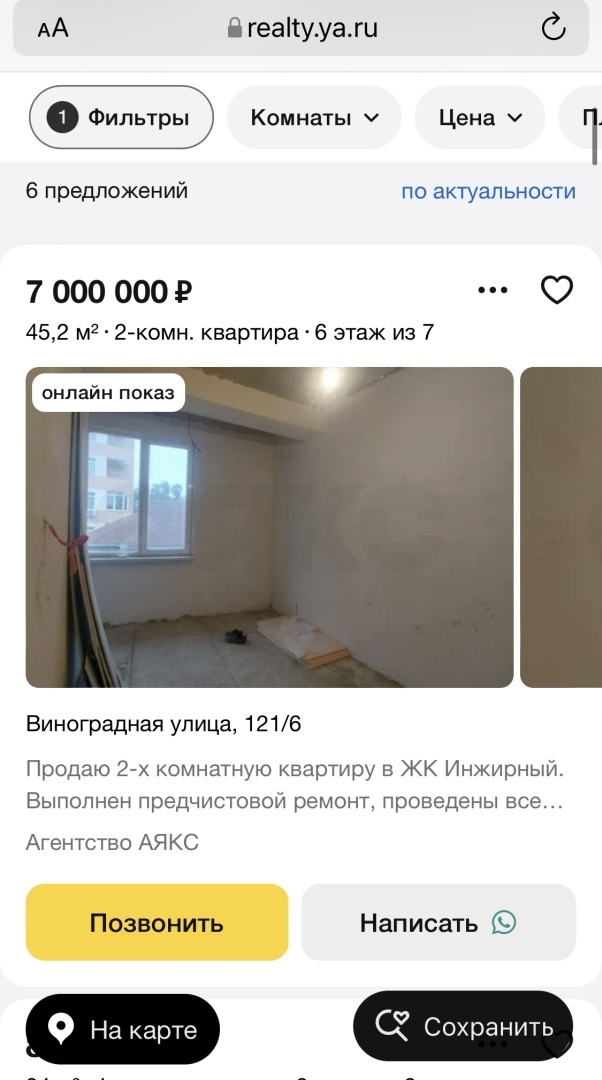Tap the realty.ya.ru address bar
The height and width of the screenshot is (1080, 602).
click(x=302, y=28)
